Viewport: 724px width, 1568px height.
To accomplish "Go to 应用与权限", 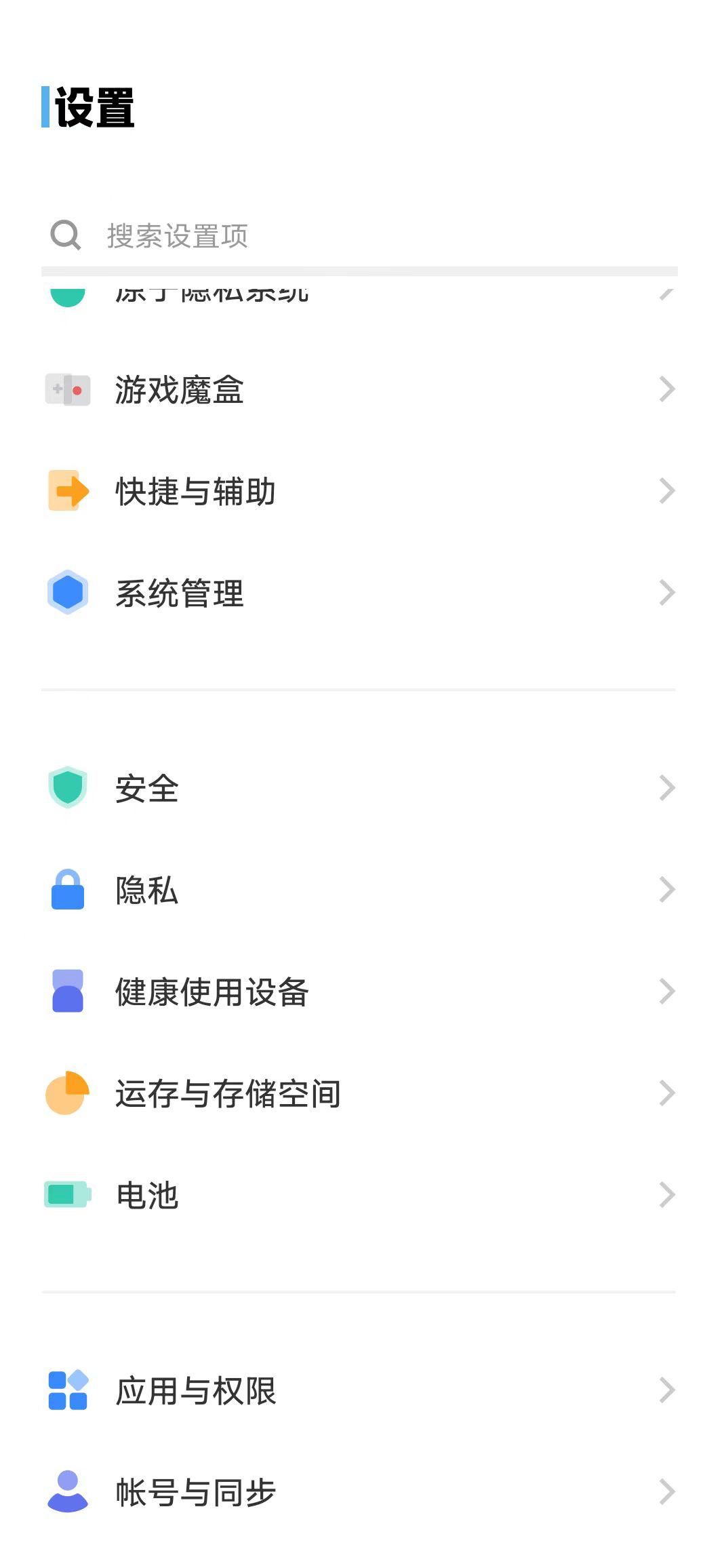I will click(x=359, y=1390).
